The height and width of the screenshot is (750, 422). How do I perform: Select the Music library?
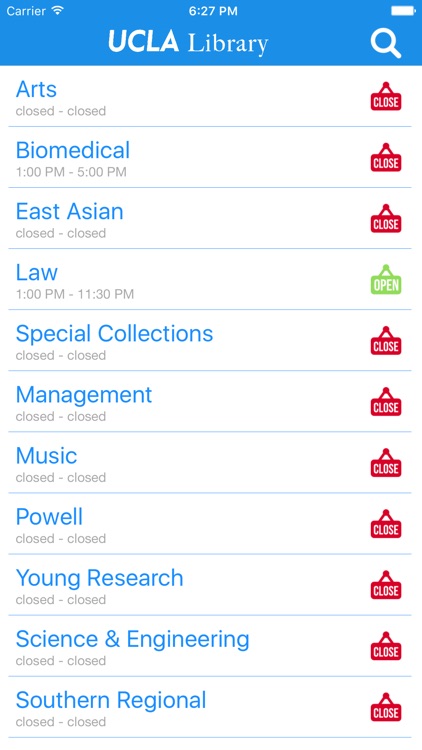[211, 463]
